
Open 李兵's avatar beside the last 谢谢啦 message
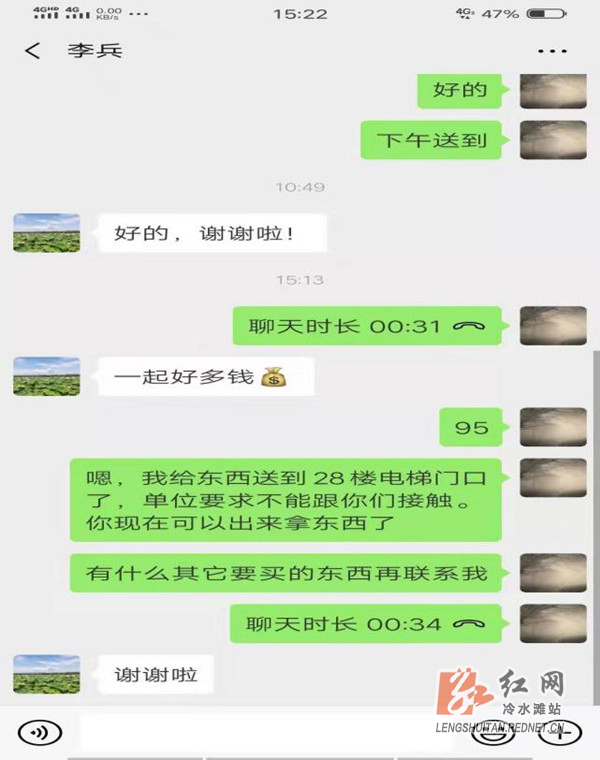[46, 674]
